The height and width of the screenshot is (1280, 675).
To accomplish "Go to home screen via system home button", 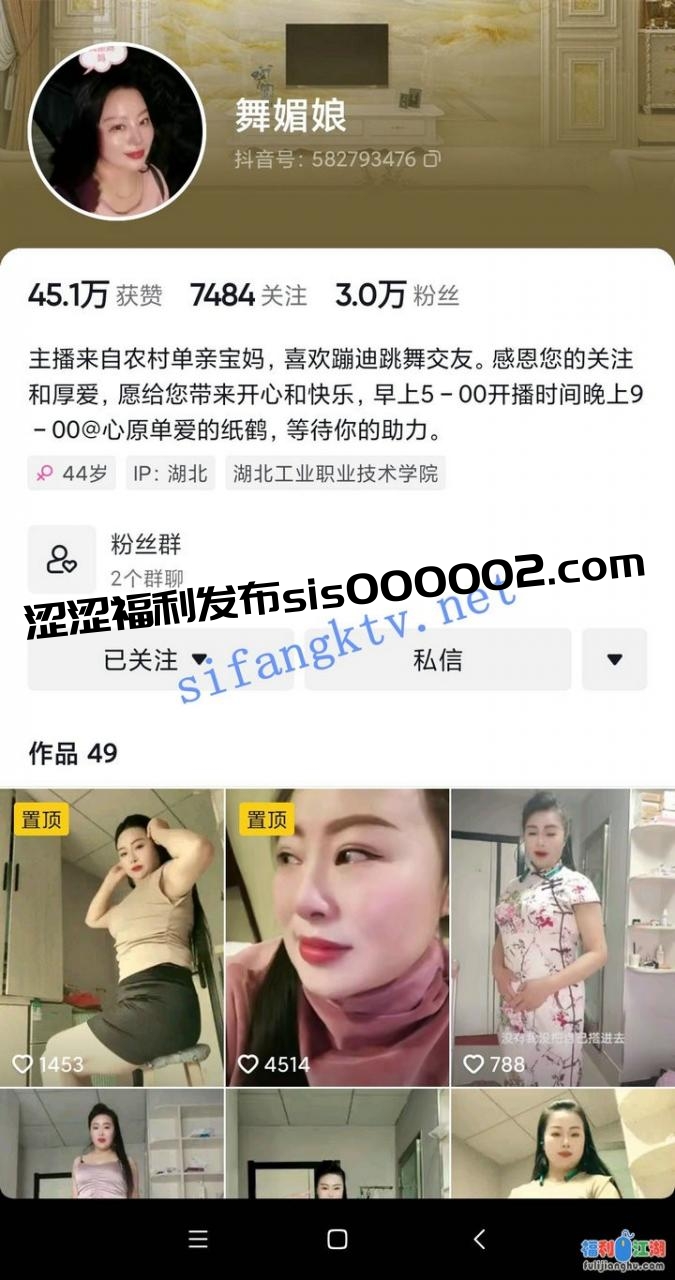I will (x=337, y=1239).
